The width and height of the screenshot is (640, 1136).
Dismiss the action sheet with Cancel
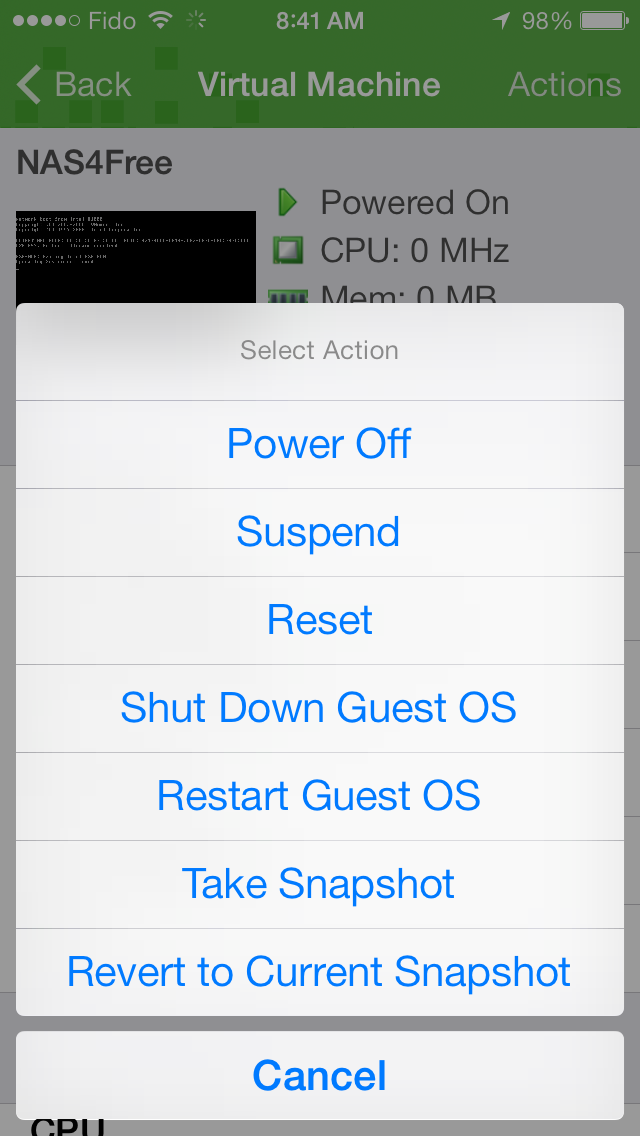(319, 1076)
